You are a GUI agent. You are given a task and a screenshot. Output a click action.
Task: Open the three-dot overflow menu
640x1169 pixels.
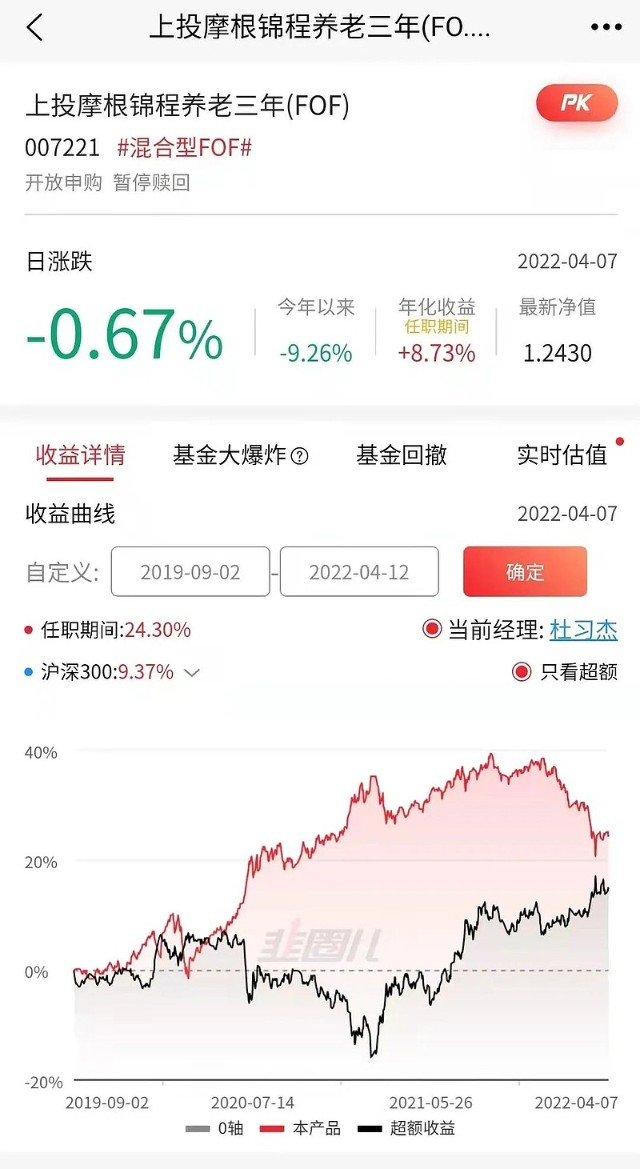pos(606,27)
